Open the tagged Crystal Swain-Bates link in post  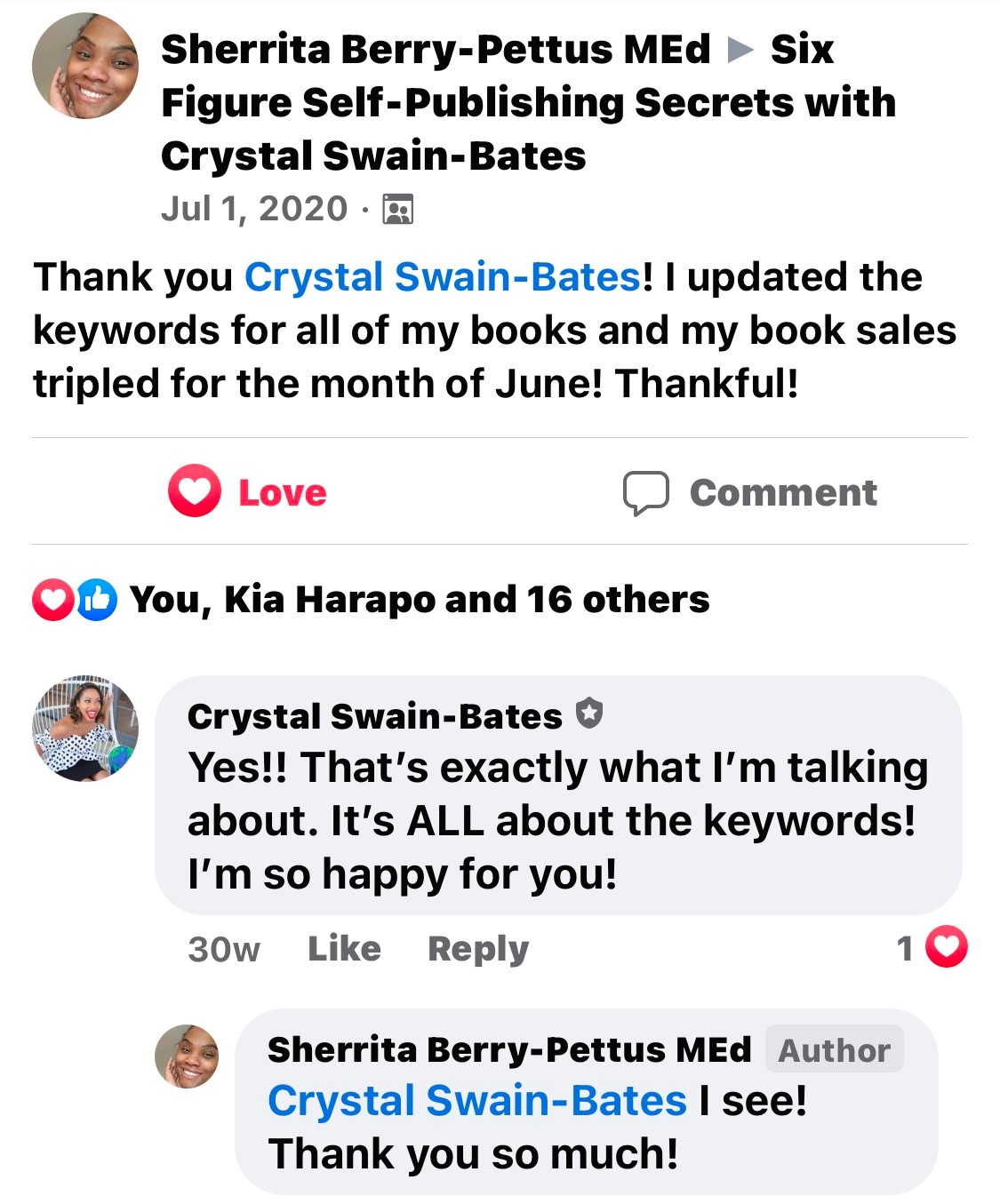tap(442, 277)
